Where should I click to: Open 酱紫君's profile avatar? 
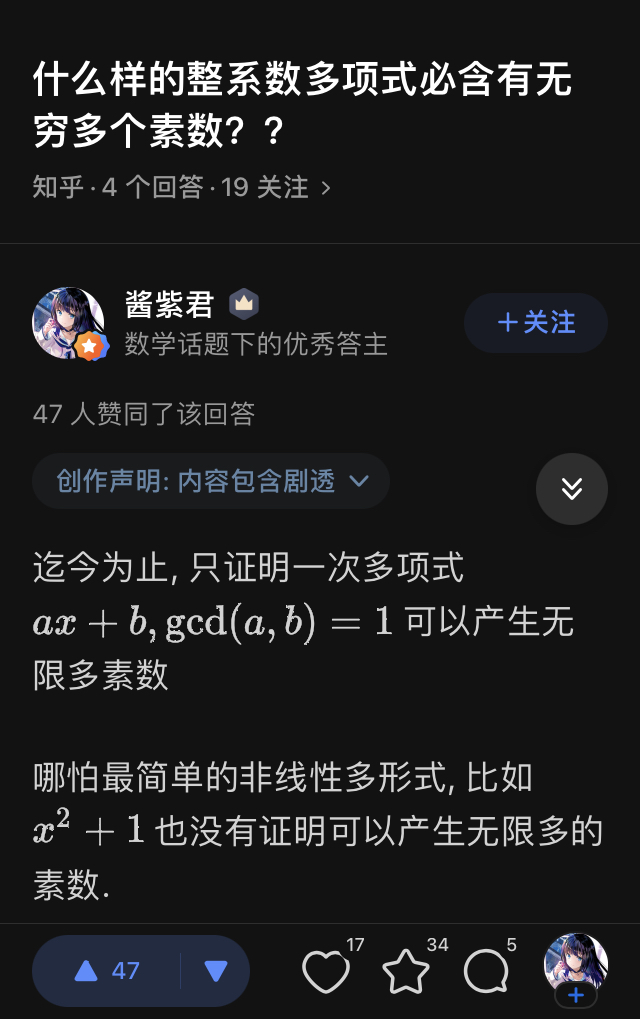(70, 323)
